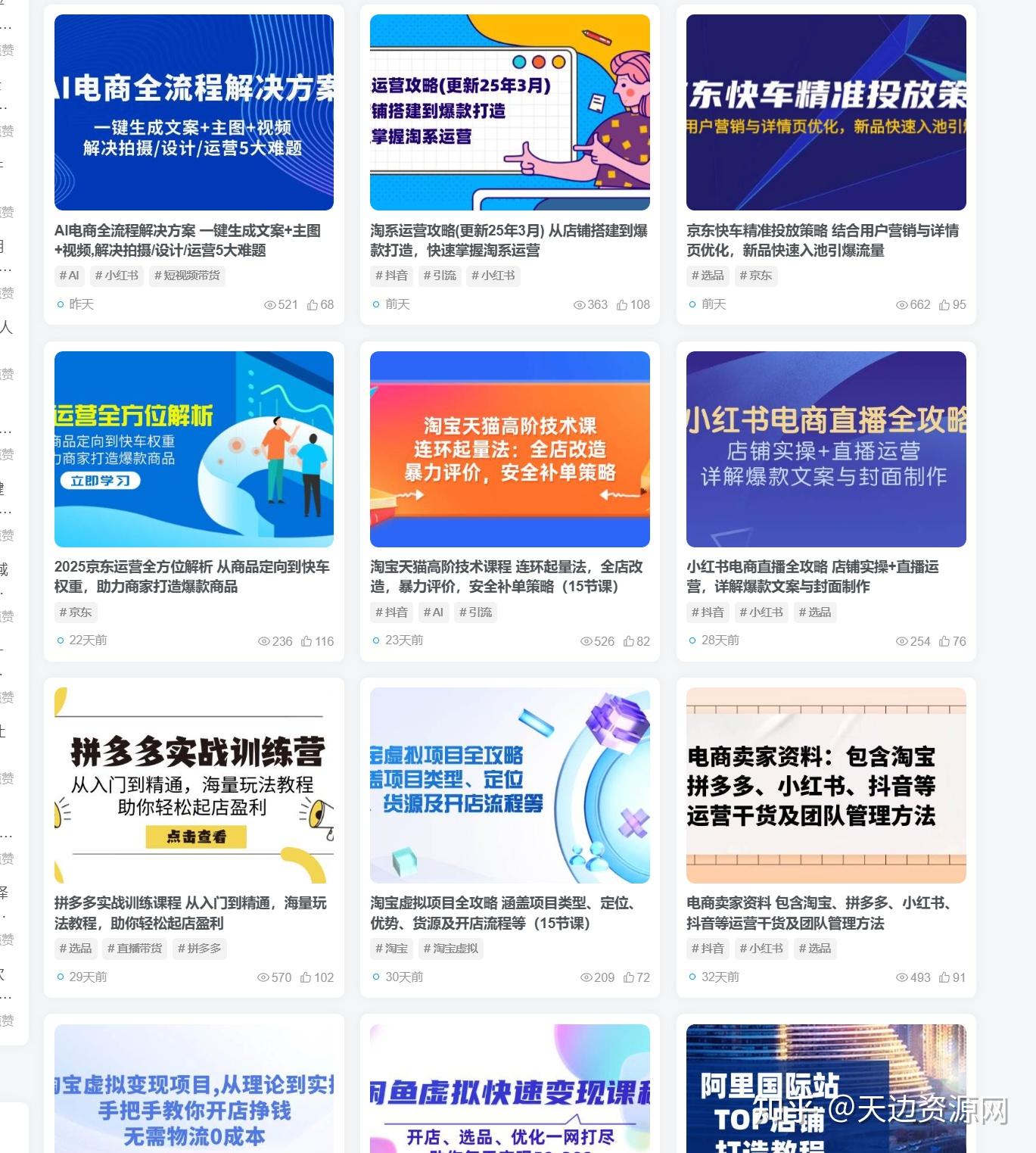
Task: Tap the #淘宝虚拟 tag chip
Action: tap(450, 949)
